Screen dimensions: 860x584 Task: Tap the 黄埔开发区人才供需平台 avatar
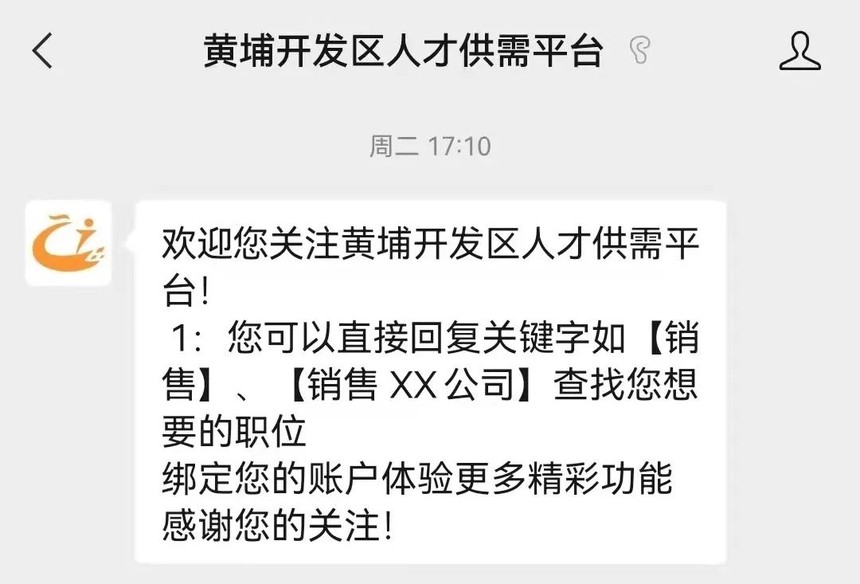(68, 243)
